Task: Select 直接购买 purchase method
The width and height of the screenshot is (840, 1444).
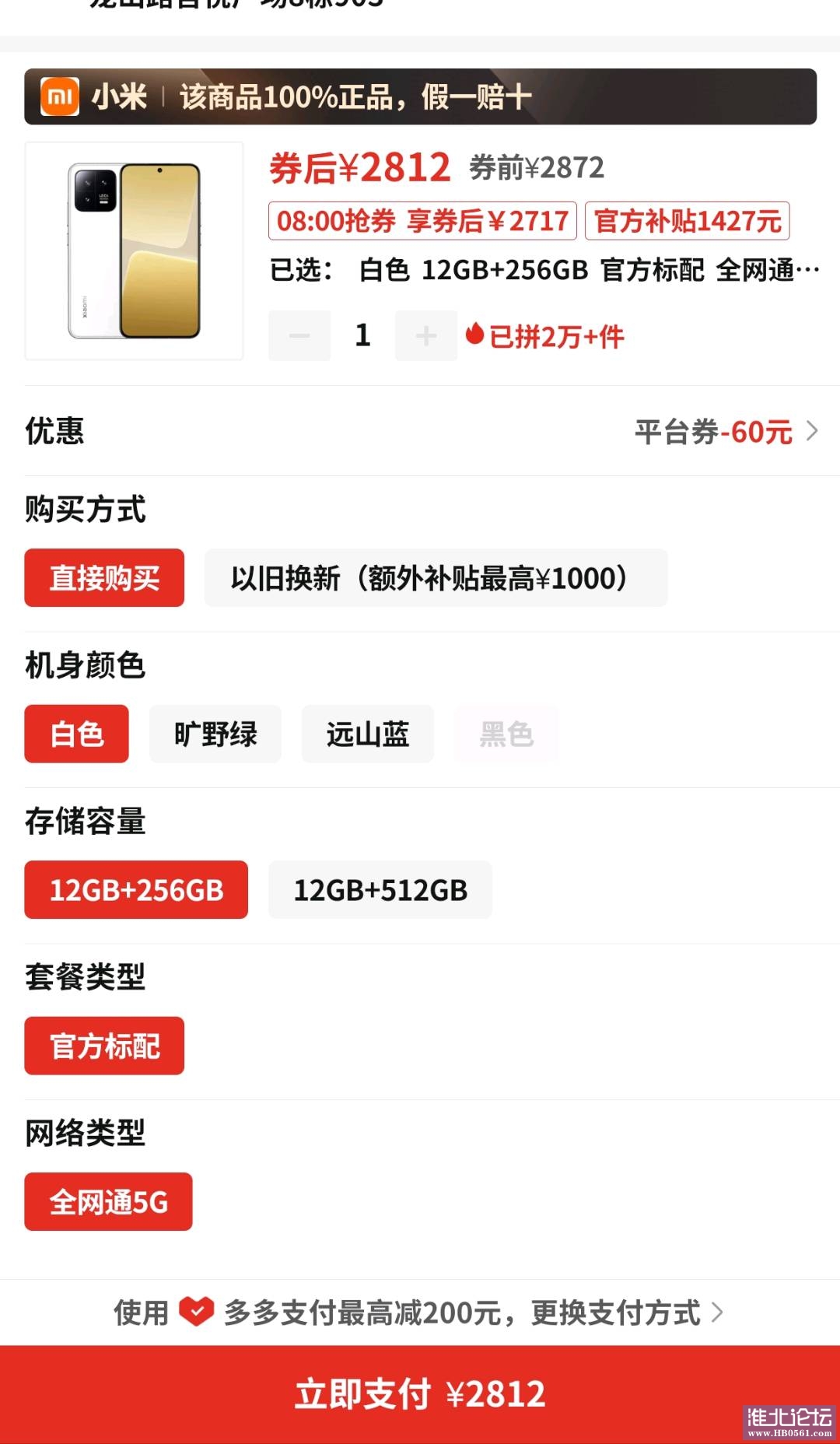Action: [104, 578]
